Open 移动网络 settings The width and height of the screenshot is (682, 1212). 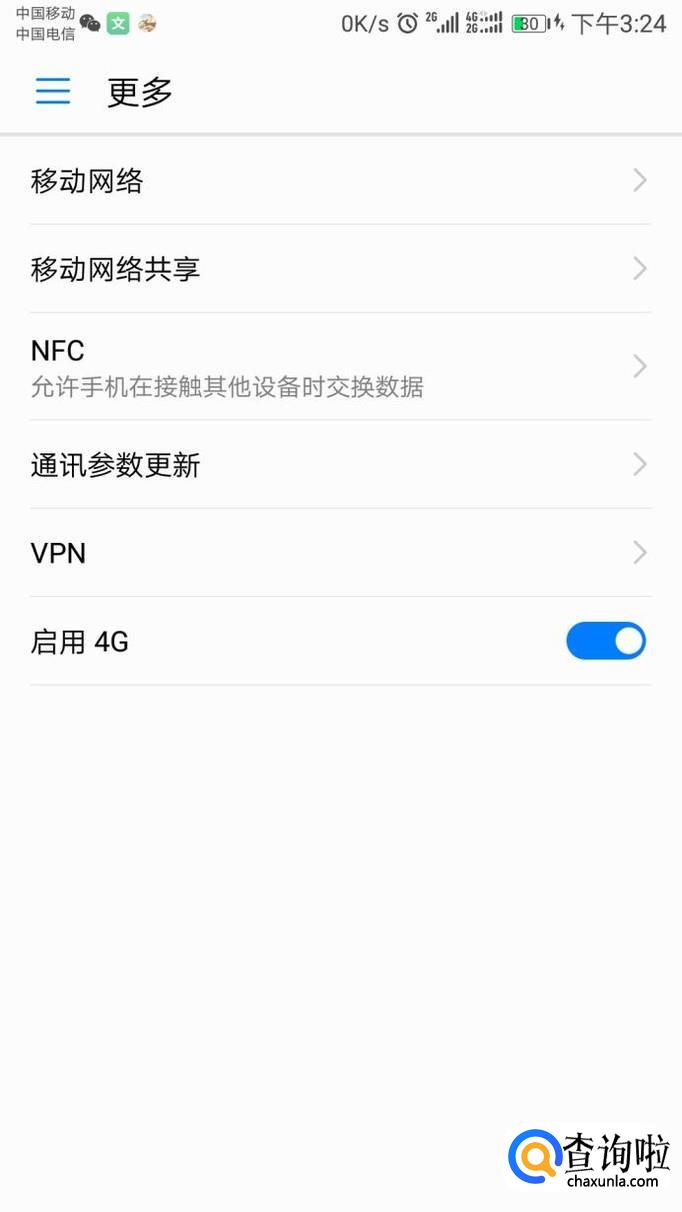340,181
